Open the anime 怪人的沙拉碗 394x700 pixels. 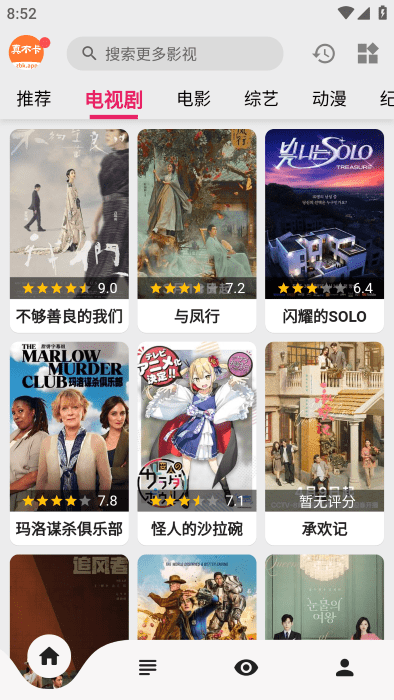tap(197, 443)
